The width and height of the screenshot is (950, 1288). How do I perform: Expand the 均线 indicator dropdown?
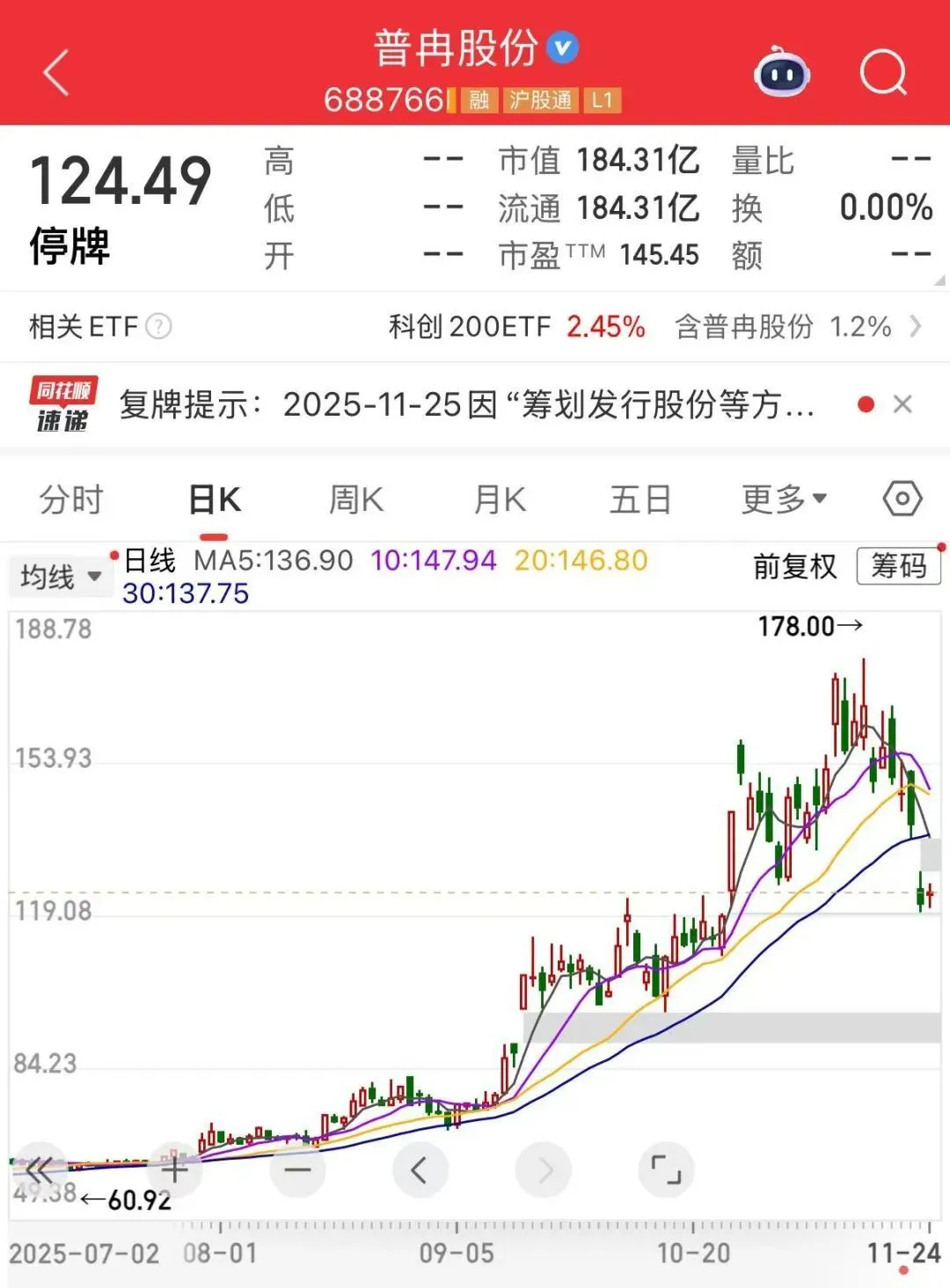(60, 578)
